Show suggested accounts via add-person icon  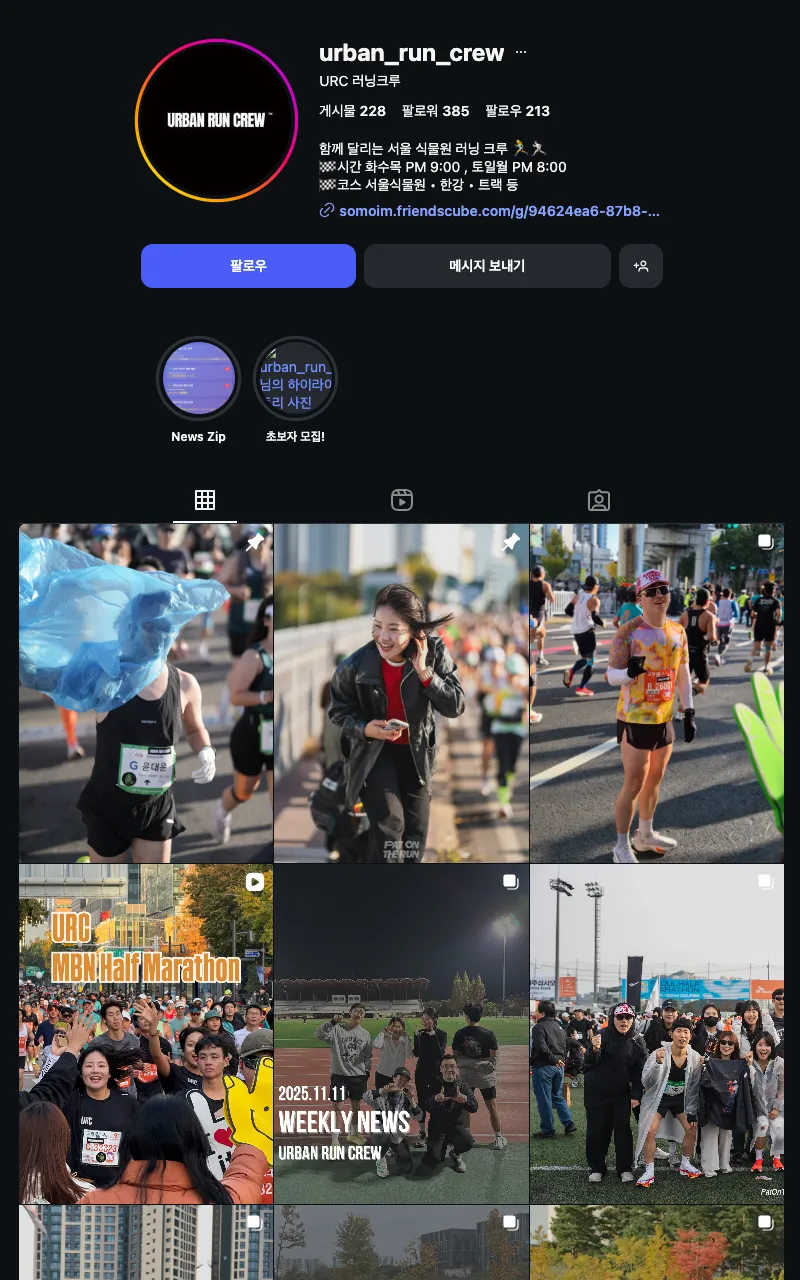point(641,266)
